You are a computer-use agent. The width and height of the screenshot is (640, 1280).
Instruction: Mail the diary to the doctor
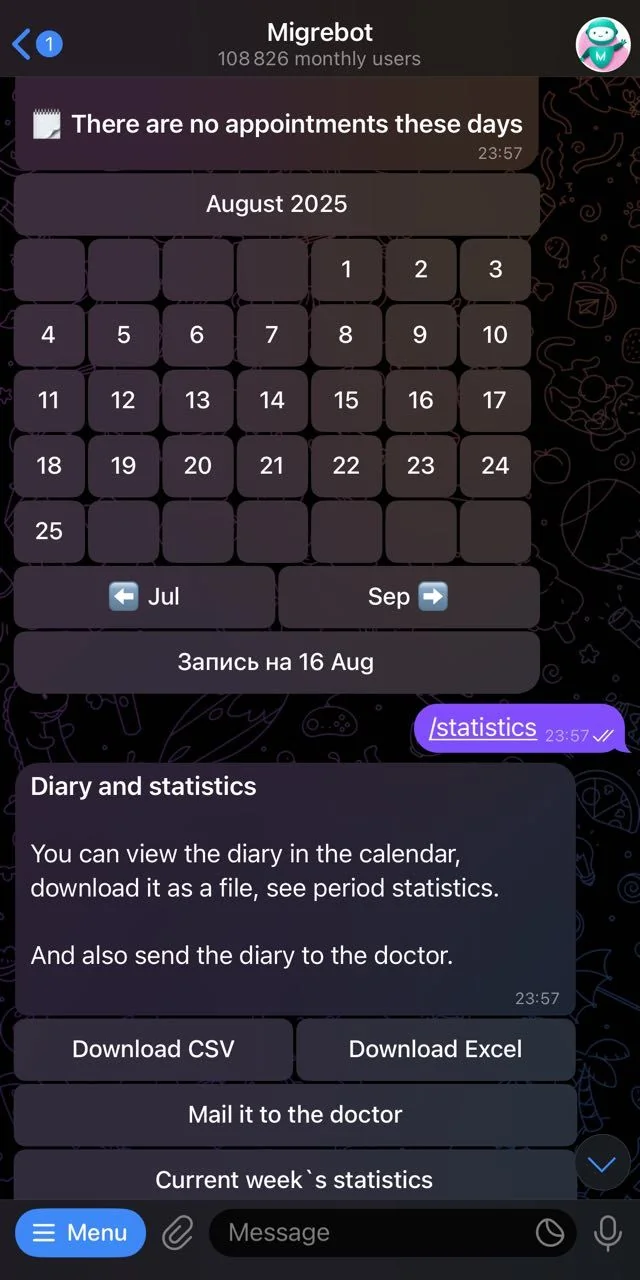click(x=295, y=1115)
